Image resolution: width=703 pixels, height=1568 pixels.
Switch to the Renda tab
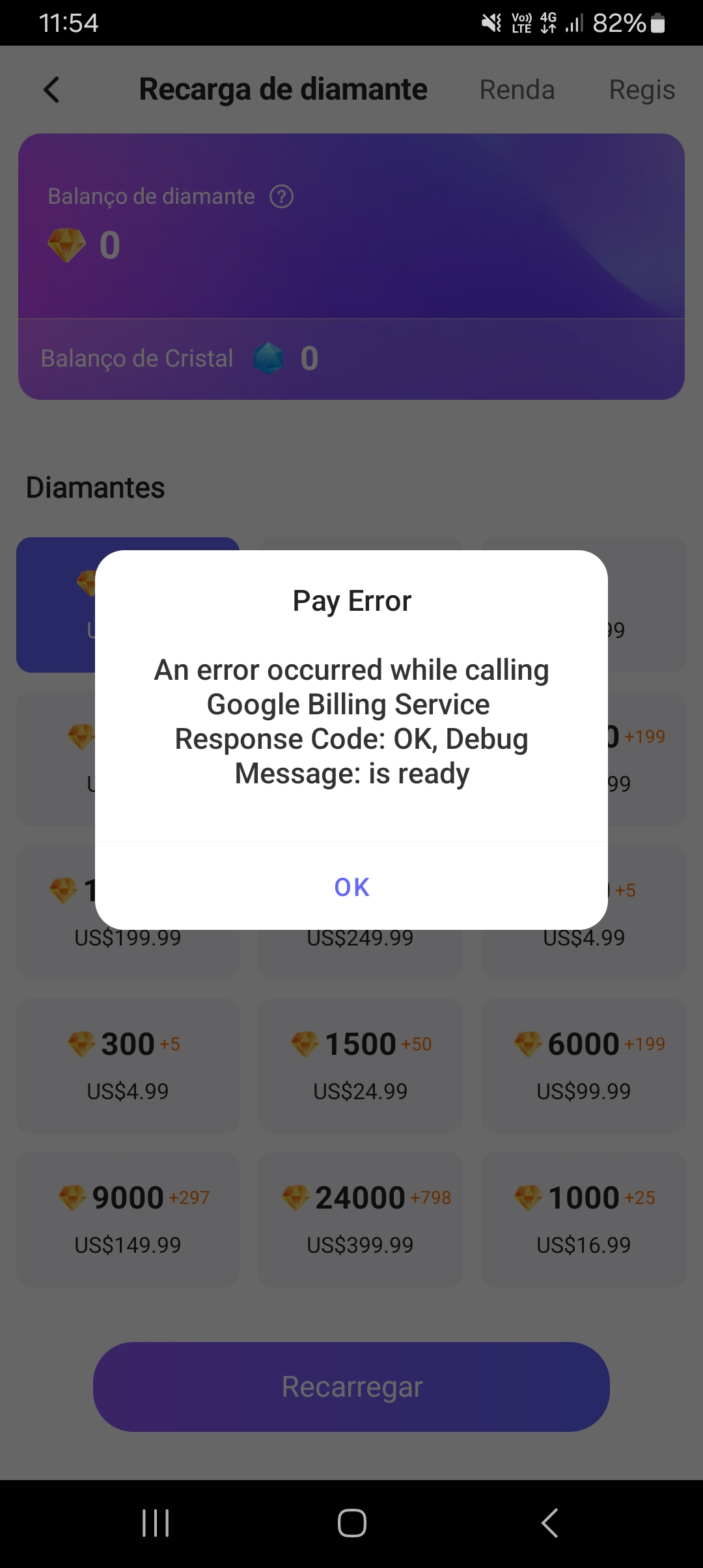pos(517,90)
